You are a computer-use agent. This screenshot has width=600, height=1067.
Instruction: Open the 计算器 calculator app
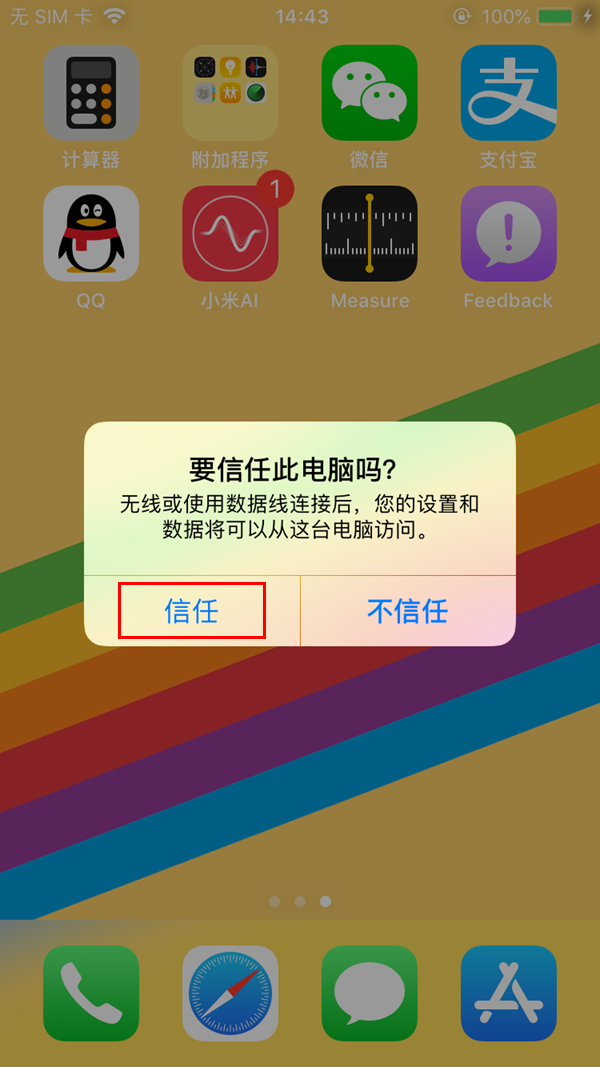pyautogui.click(x=91, y=93)
